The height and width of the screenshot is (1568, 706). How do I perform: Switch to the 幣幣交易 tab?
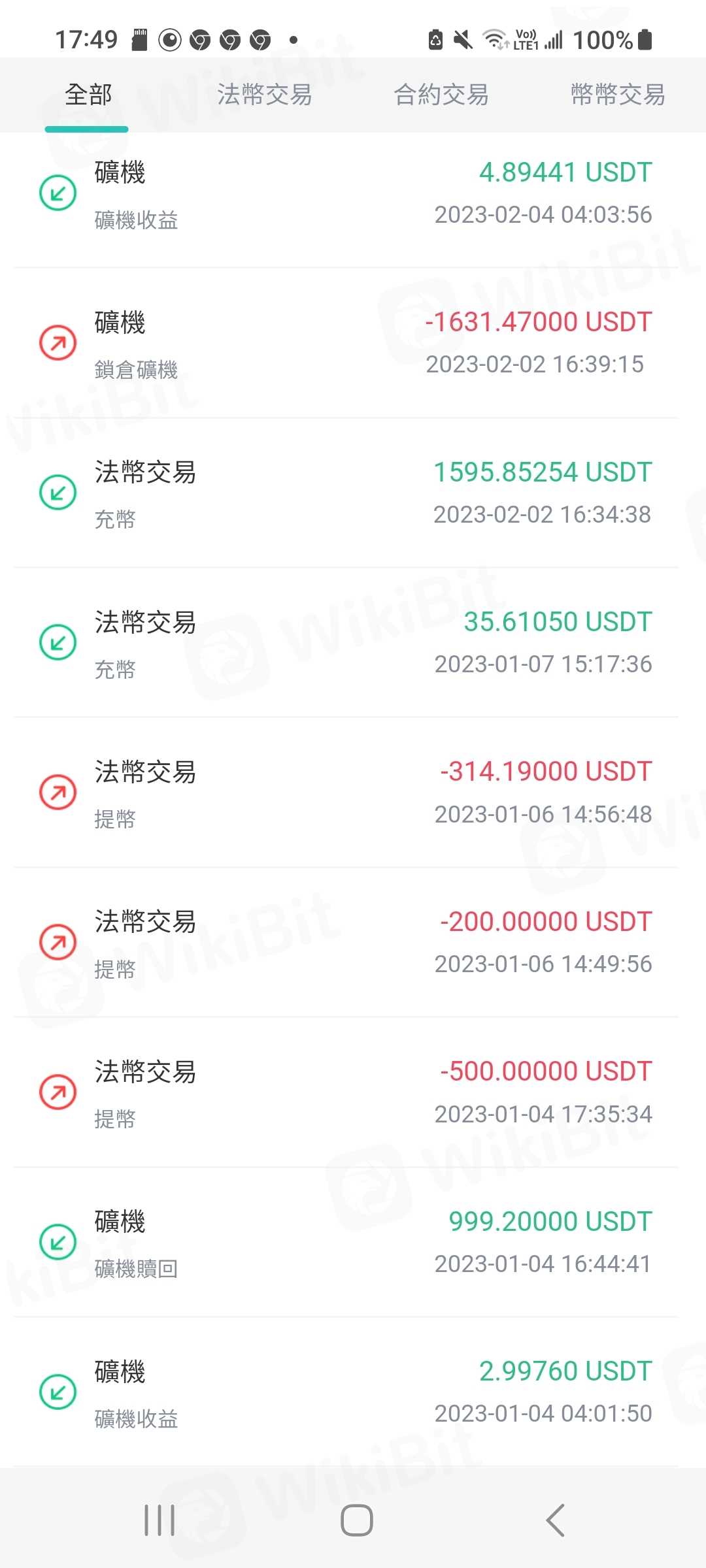618,95
